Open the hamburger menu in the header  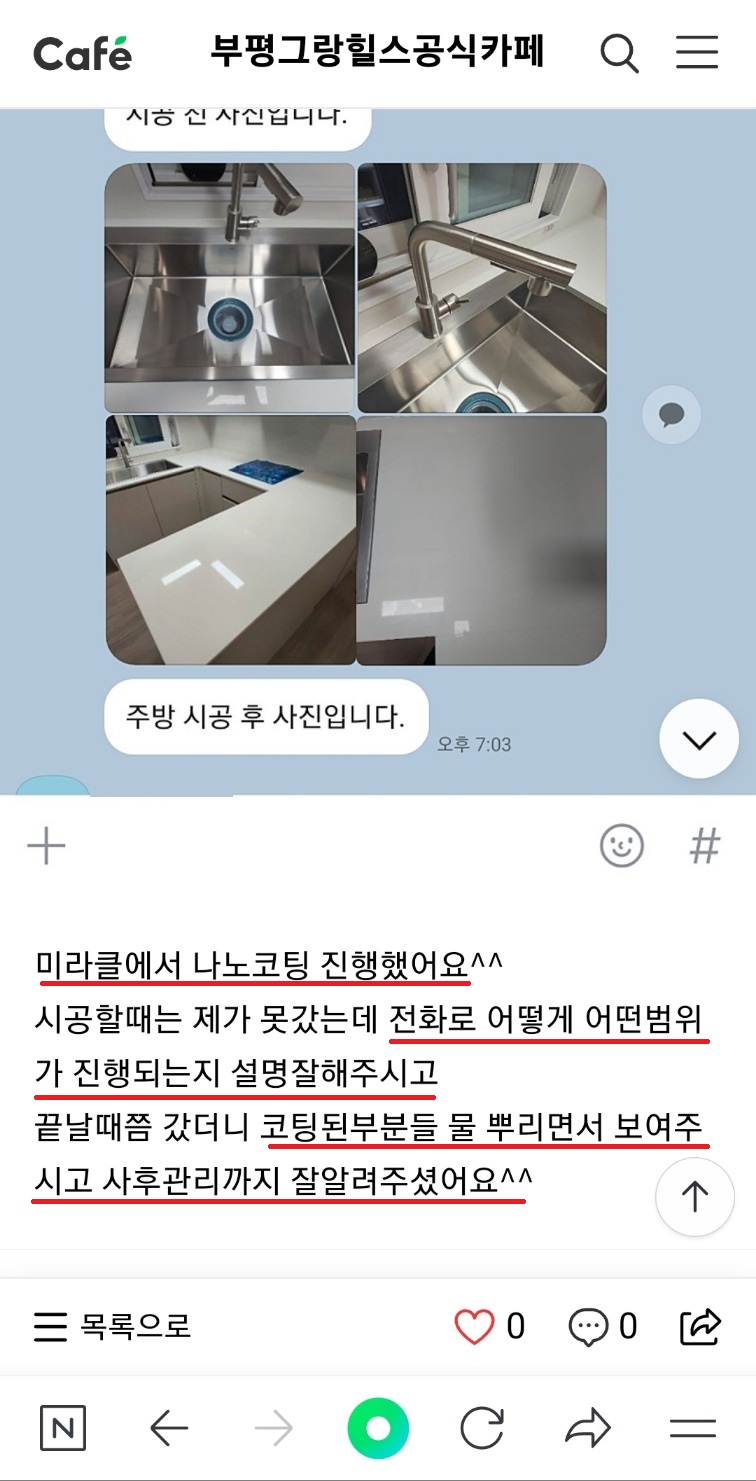pos(697,53)
